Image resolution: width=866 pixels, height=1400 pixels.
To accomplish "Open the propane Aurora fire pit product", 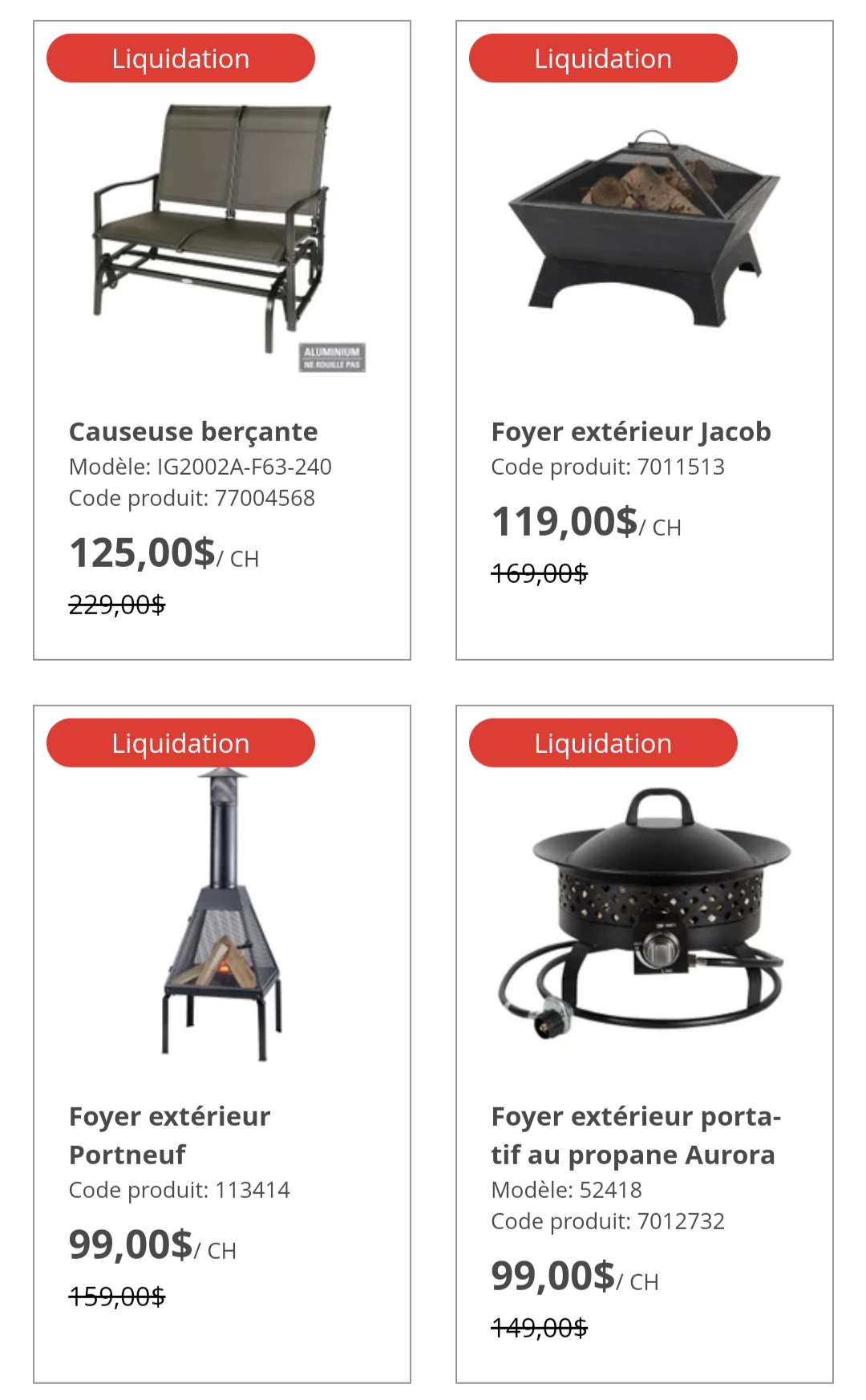I will click(x=645, y=1044).
